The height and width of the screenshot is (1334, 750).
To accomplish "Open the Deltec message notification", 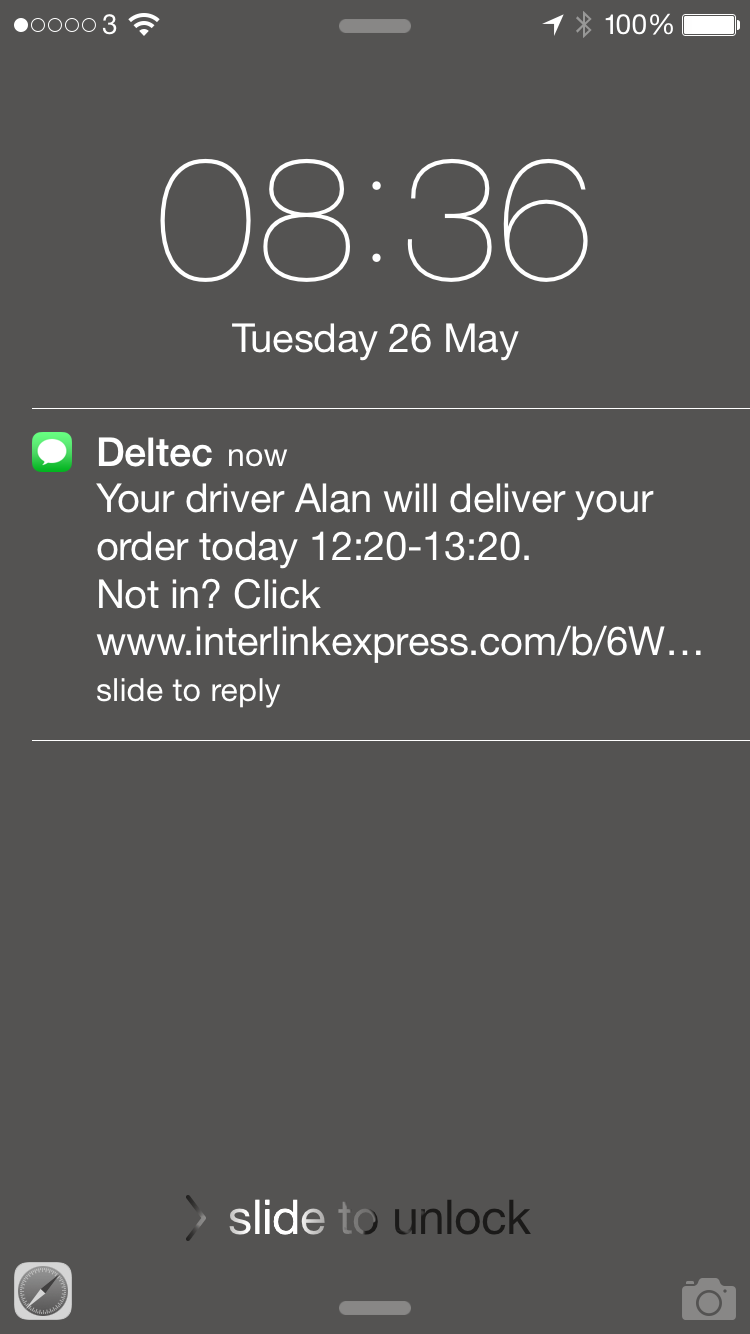I will click(390, 574).
